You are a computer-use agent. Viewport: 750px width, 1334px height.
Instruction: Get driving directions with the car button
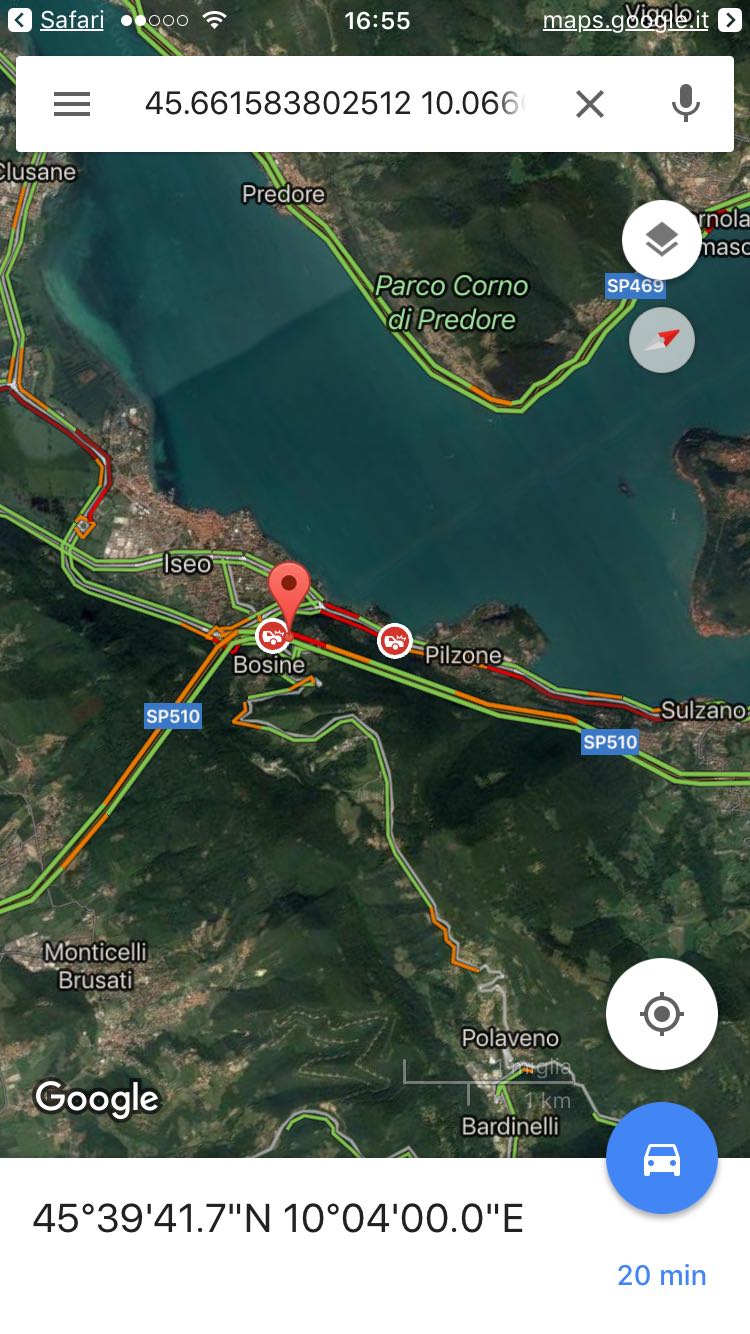661,1158
